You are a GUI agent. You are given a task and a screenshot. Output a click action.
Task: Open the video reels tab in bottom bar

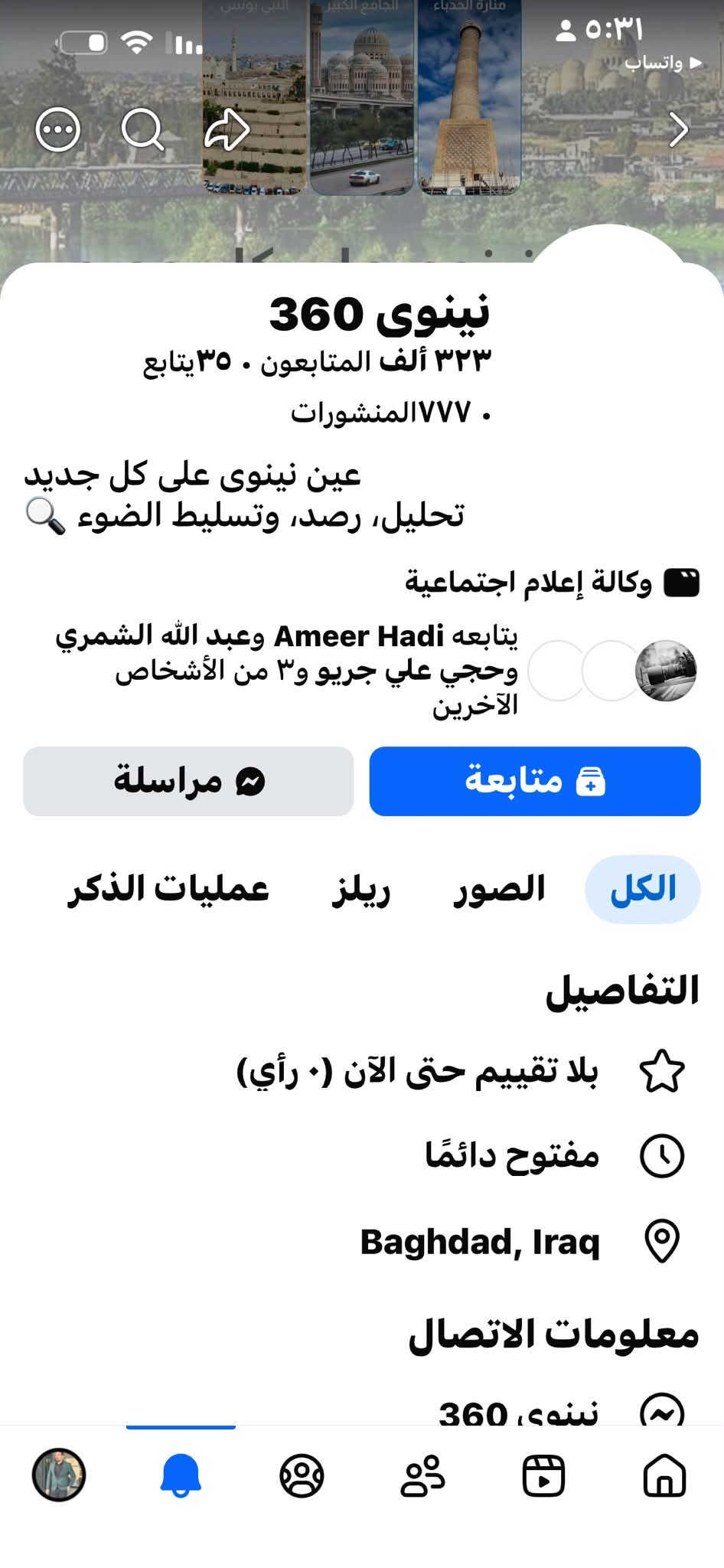tap(543, 1475)
